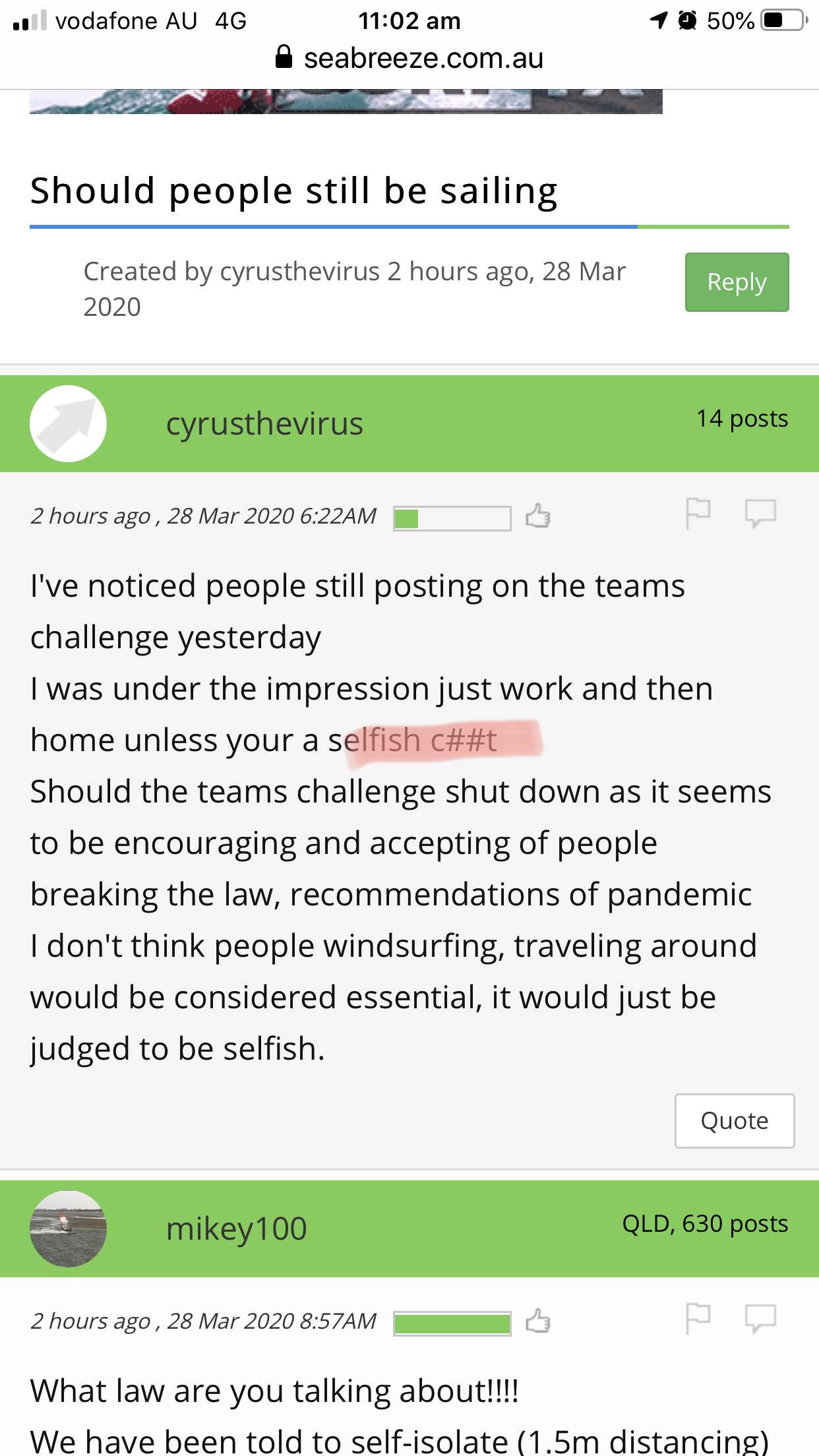View mikey100's avatar picture
Viewport: 819px width, 1456px height.
[69, 1229]
